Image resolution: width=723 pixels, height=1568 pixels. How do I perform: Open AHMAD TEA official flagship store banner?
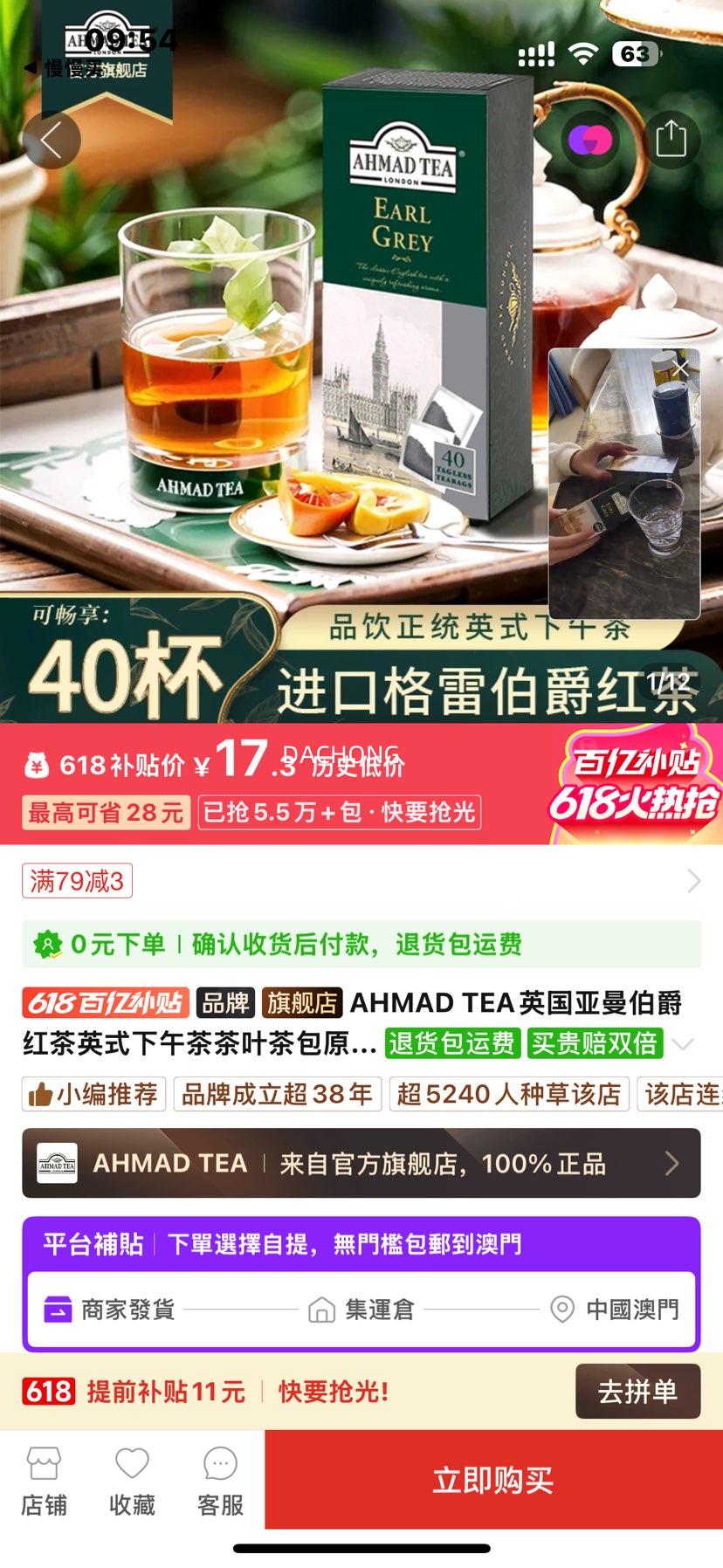(361, 1163)
